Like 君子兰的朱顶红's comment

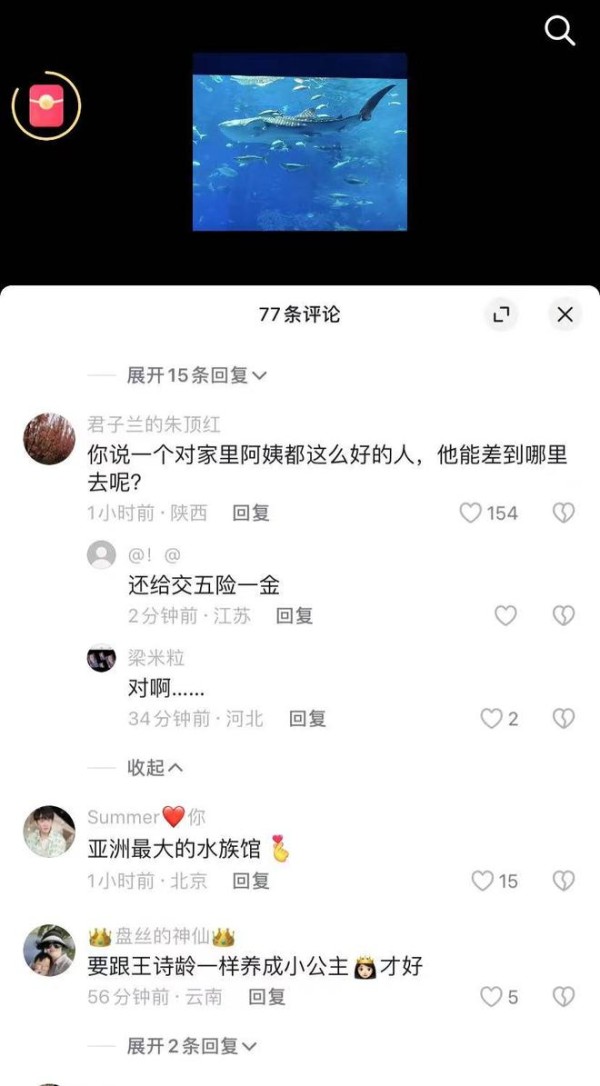[x=471, y=513]
